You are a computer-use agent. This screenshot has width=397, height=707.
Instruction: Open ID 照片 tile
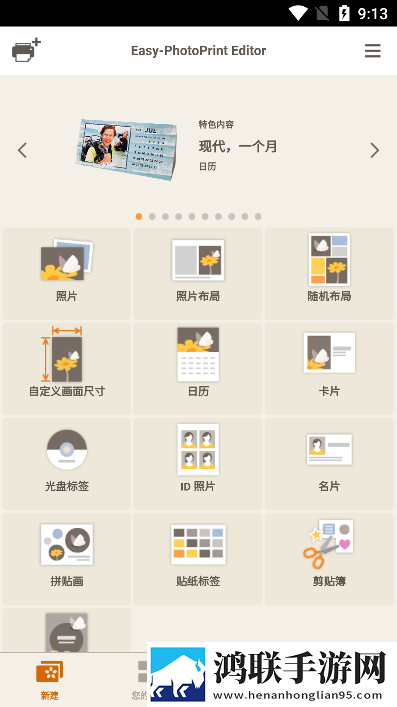tap(198, 464)
